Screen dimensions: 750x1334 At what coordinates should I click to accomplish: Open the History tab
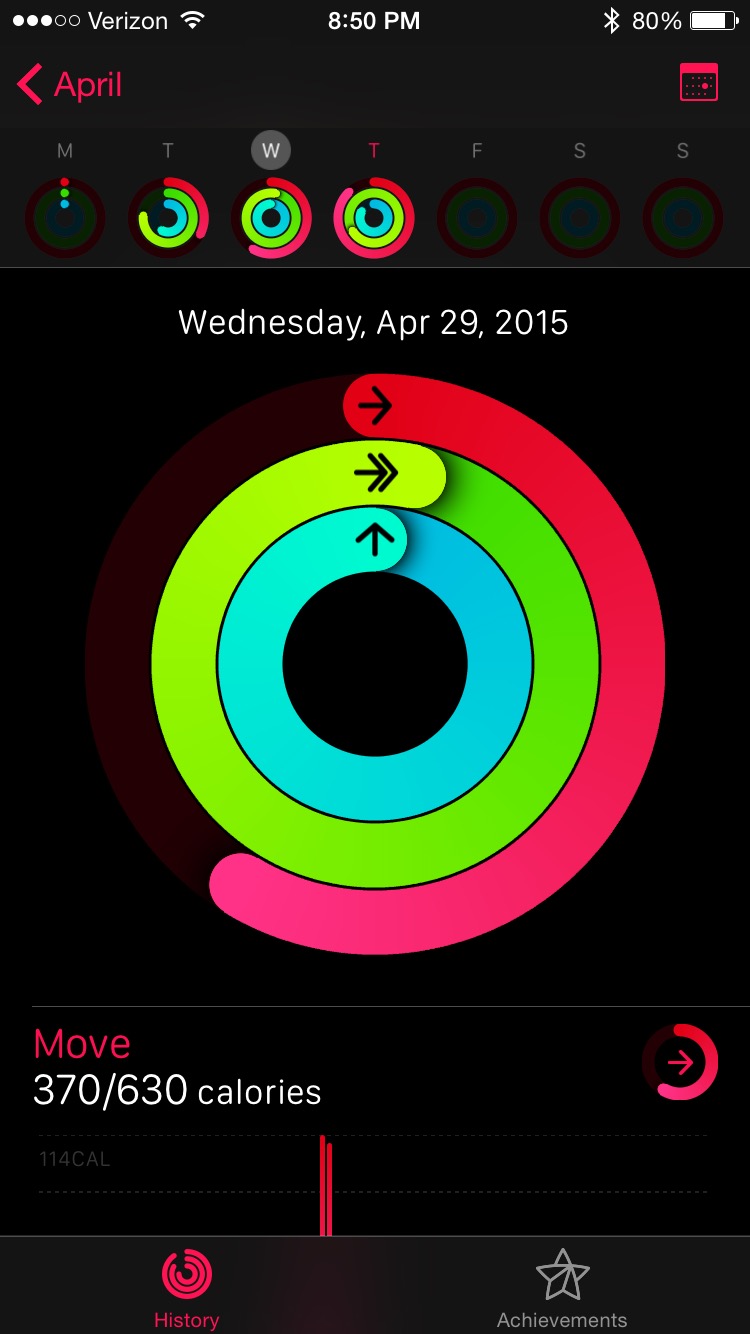(187, 1288)
